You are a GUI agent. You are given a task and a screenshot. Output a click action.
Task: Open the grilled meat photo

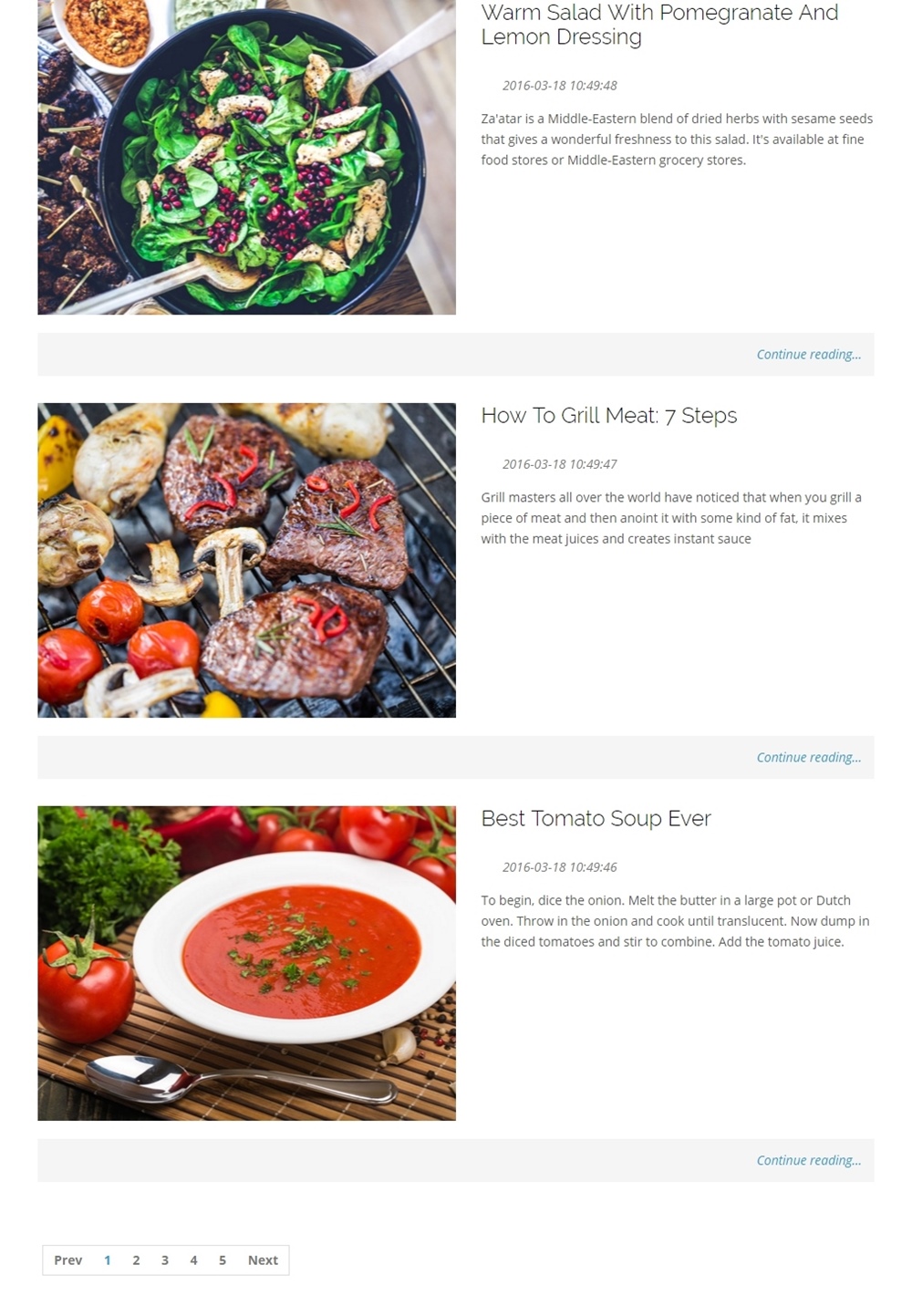pyautogui.click(x=246, y=560)
